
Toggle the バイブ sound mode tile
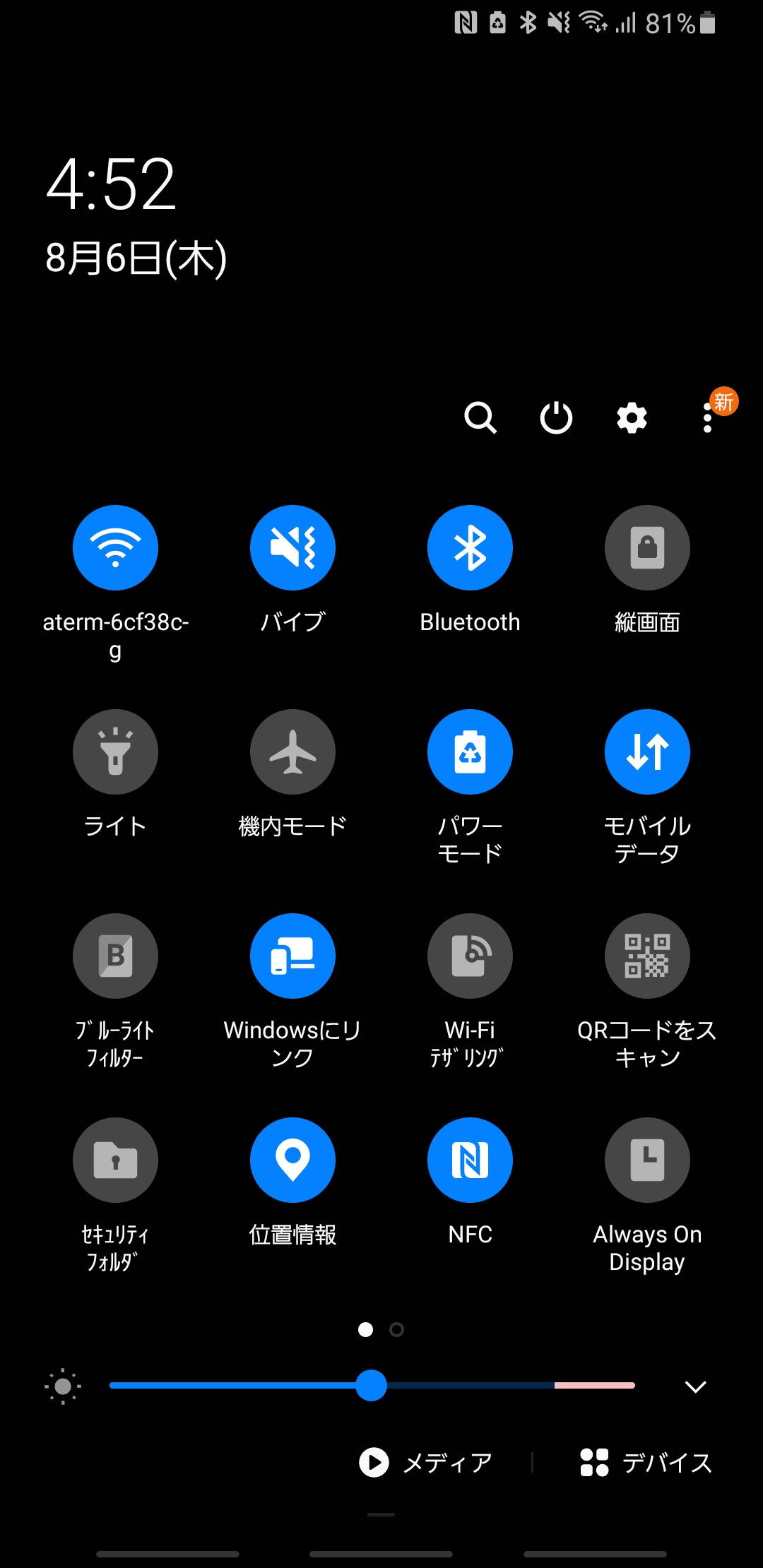click(x=292, y=547)
